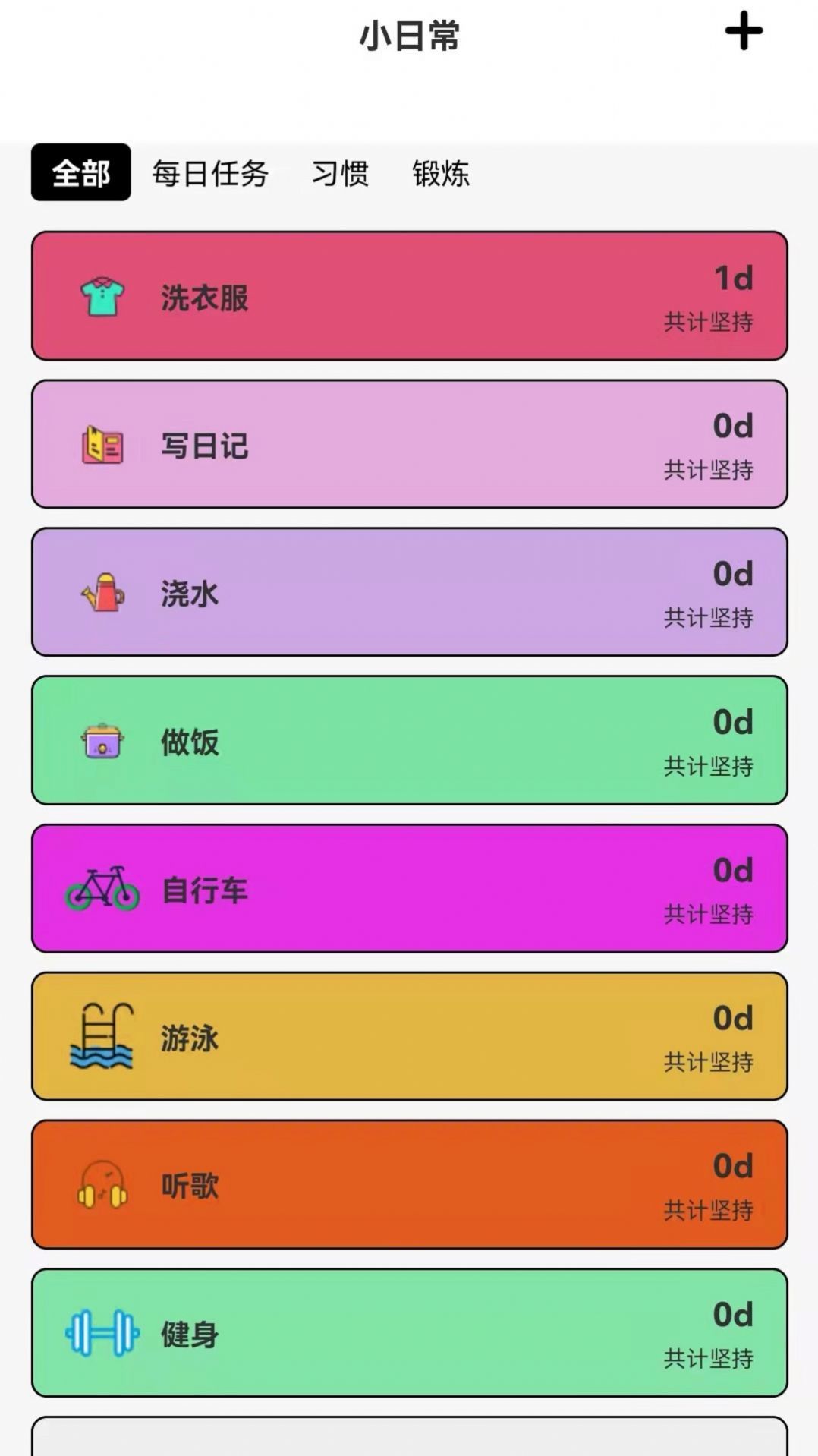
Task: Open the 洗衣服 habit card
Action: point(409,295)
